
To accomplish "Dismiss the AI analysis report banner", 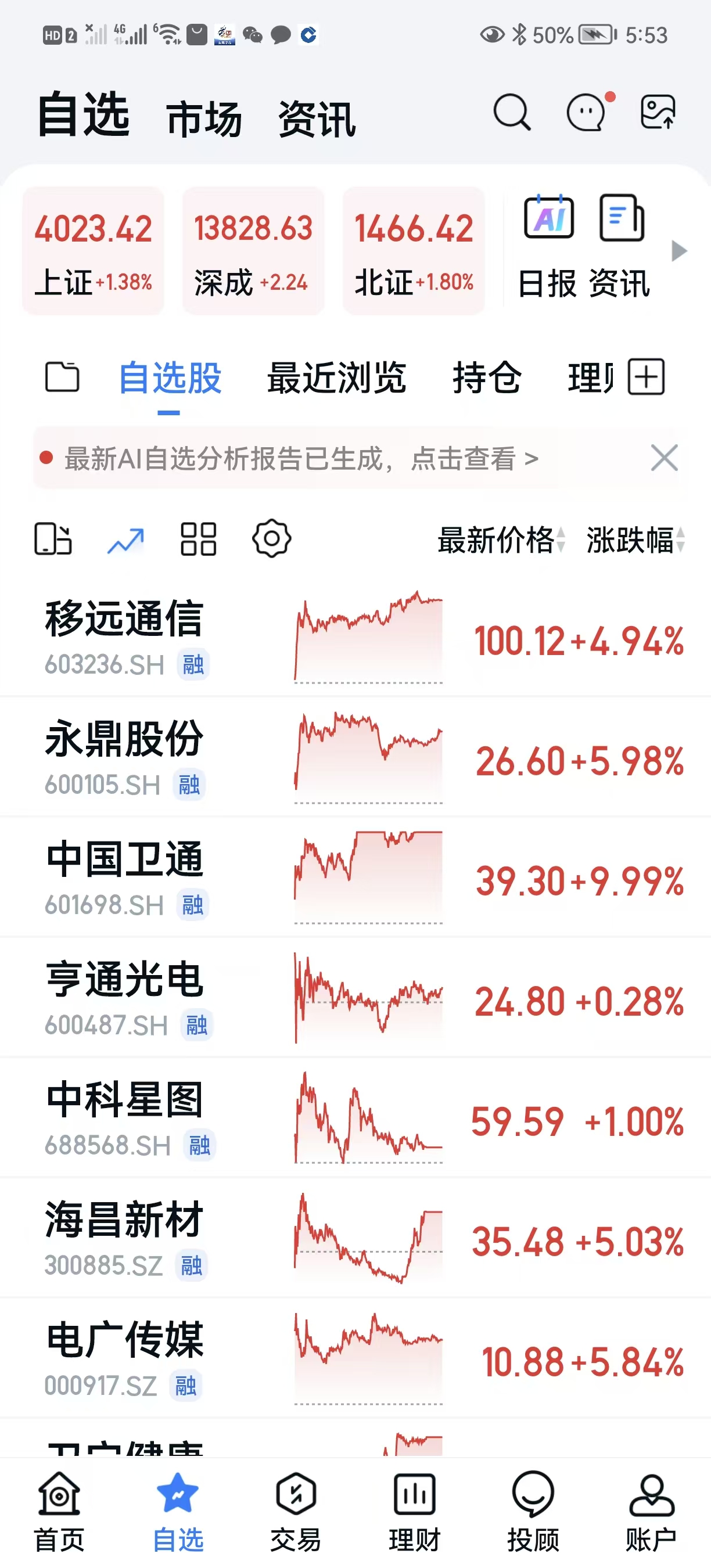I will 663,458.
